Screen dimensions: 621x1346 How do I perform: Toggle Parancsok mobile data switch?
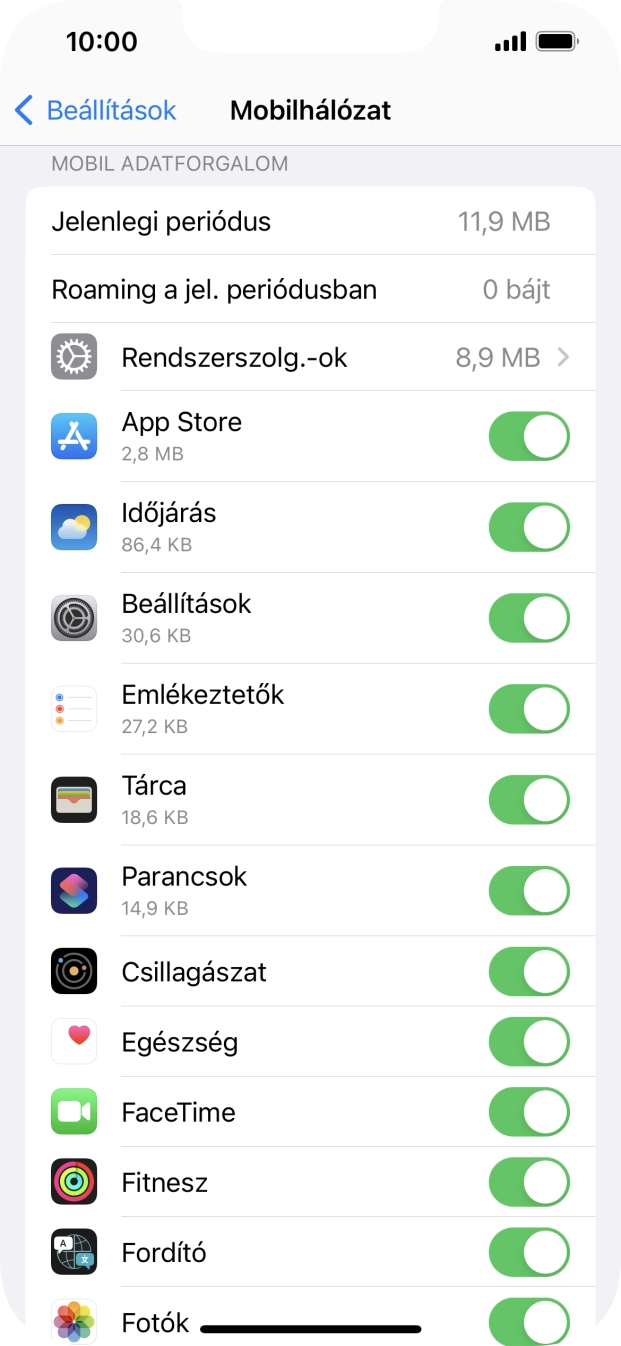(528, 892)
